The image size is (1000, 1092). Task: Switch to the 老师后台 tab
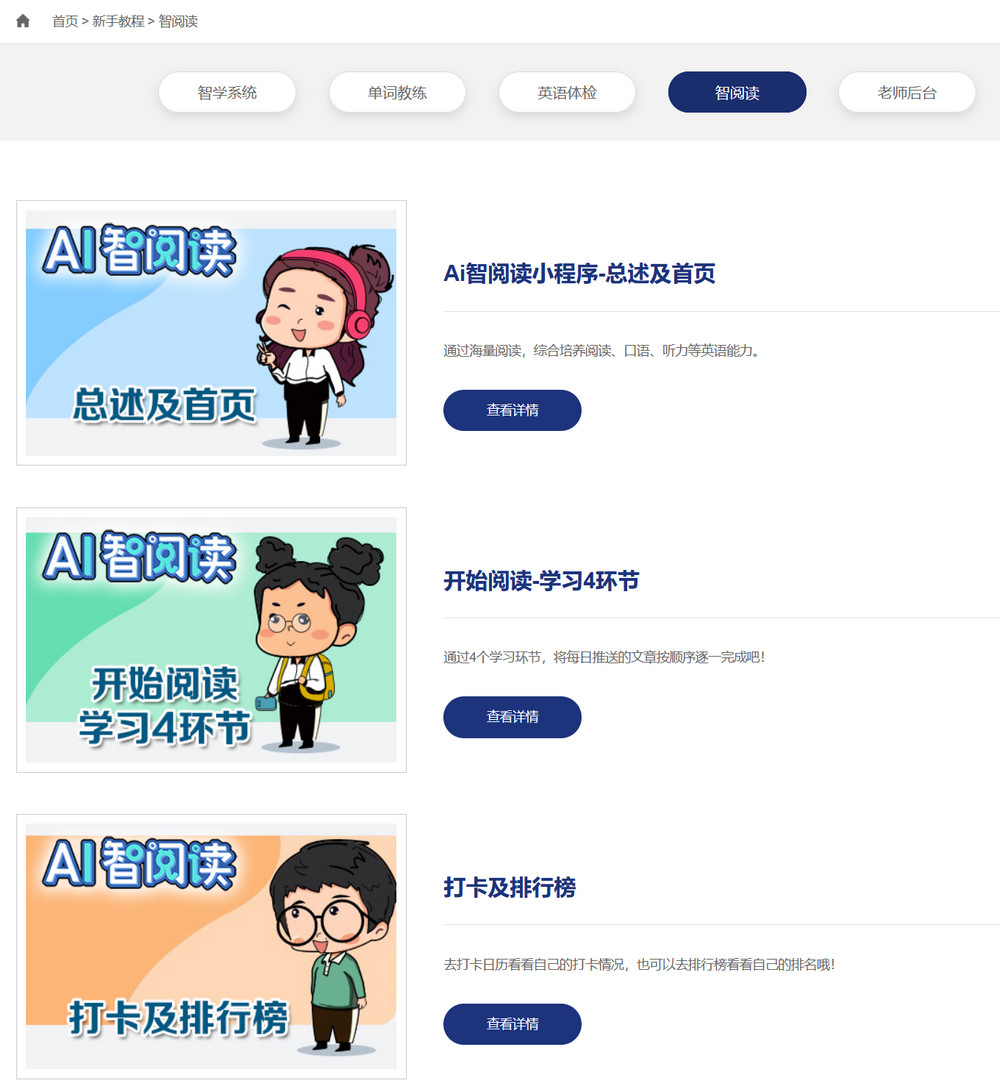[x=907, y=92]
